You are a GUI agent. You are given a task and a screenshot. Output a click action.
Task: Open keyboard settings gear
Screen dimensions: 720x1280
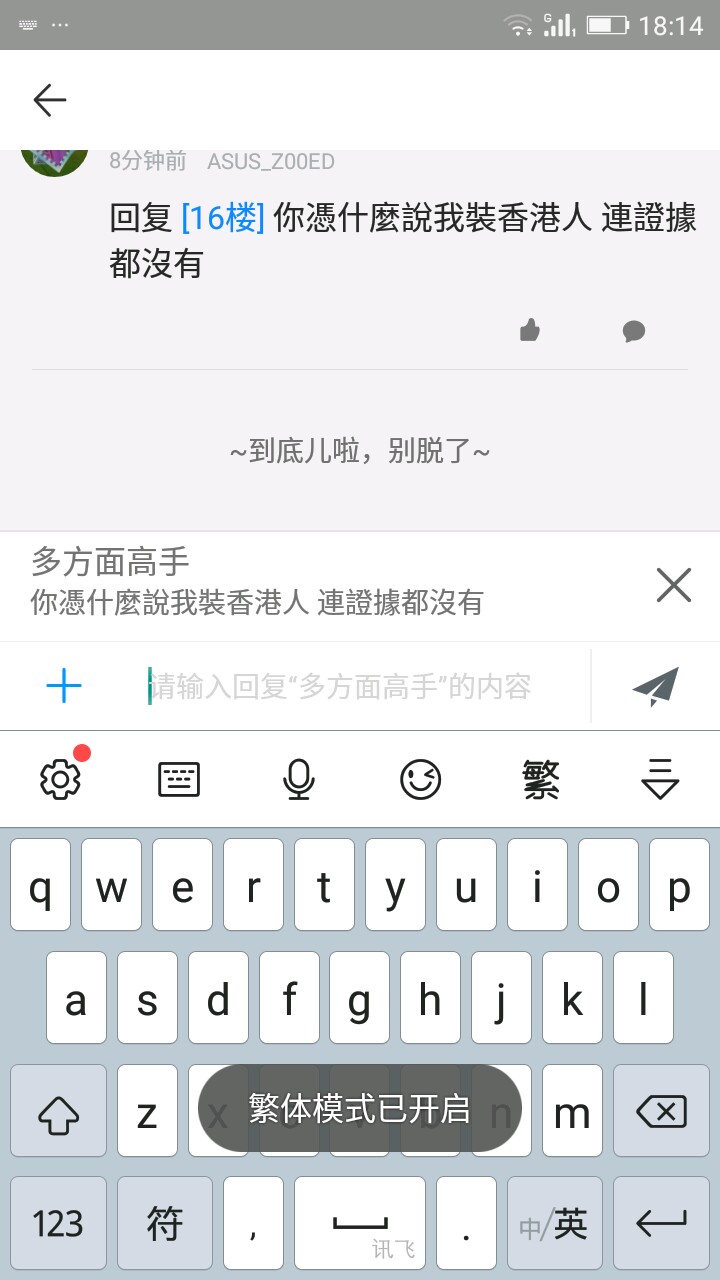coord(60,779)
